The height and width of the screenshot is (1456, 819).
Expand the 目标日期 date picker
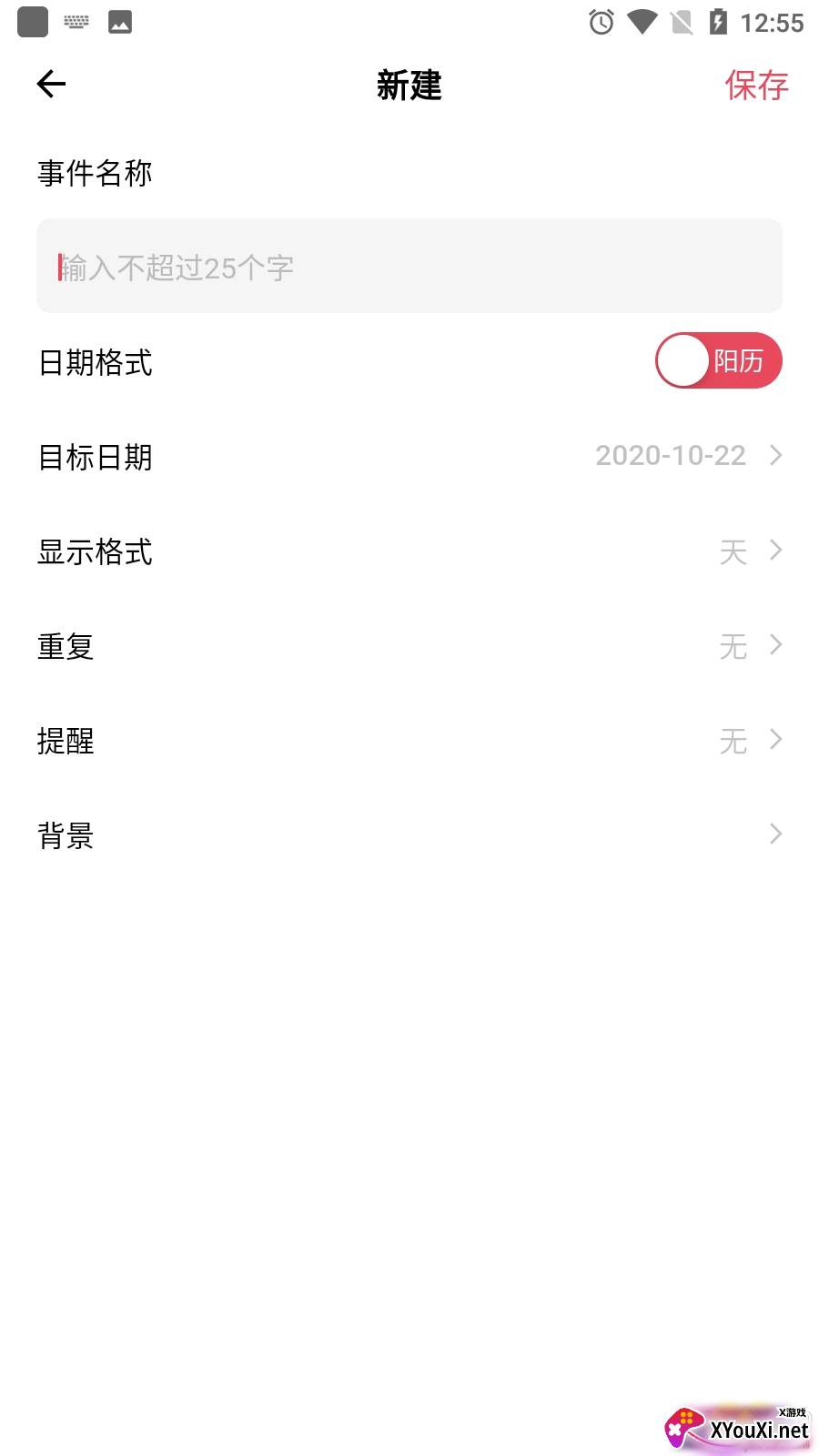(x=774, y=455)
